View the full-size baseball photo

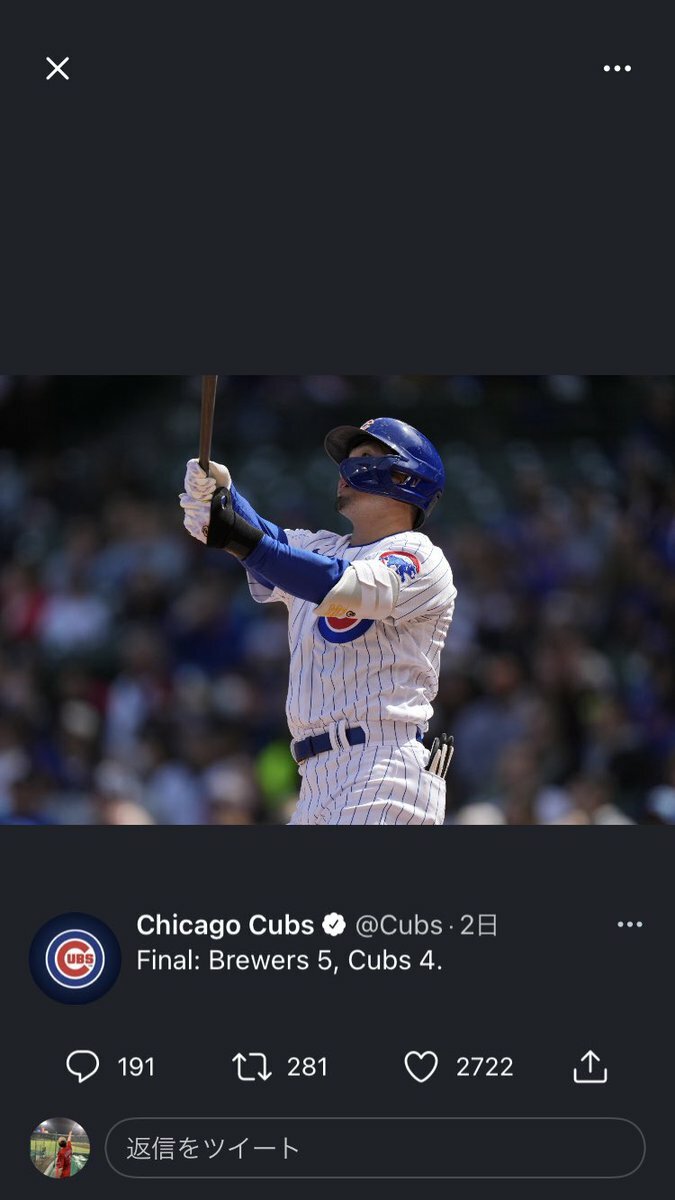pos(337,600)
